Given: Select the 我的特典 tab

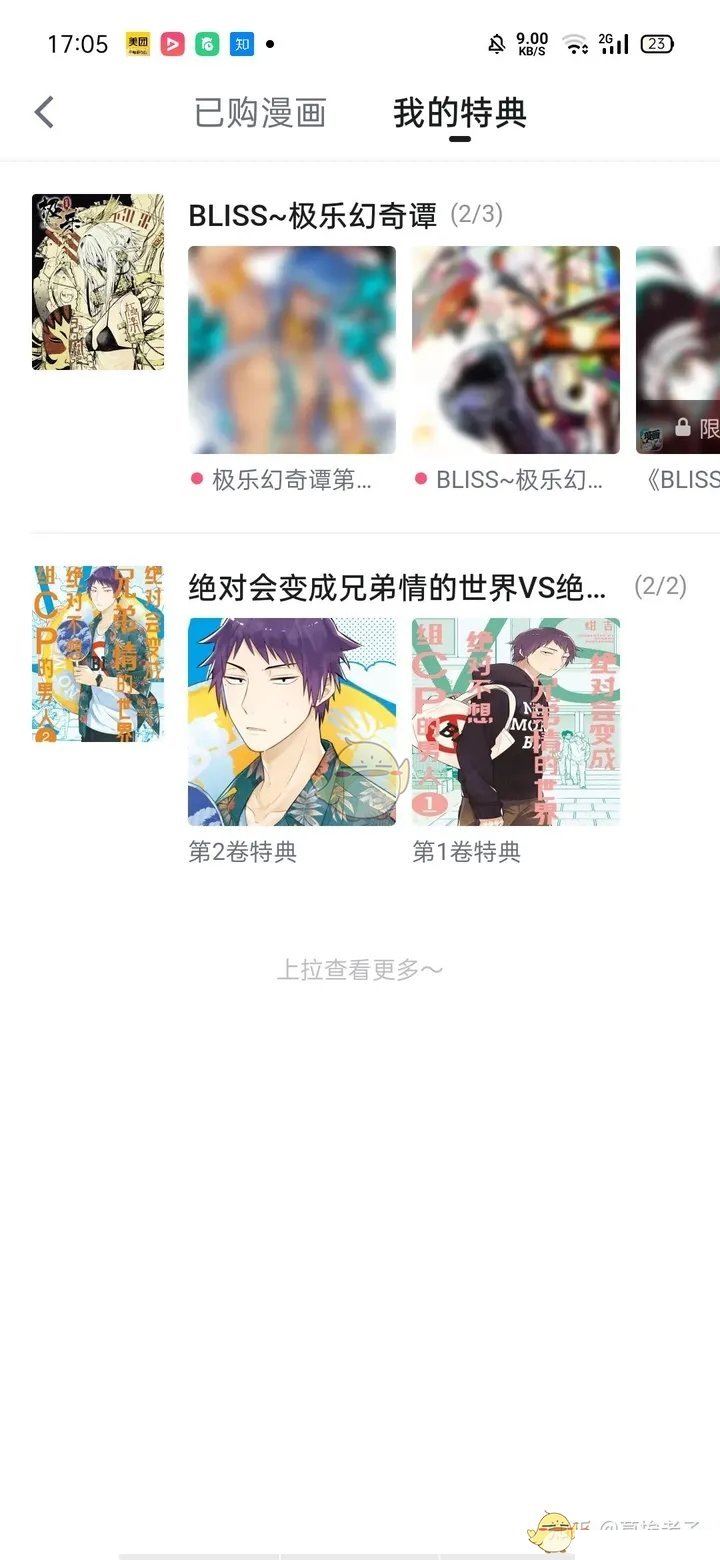Looking at the screenshot, I should click(460, 113).
